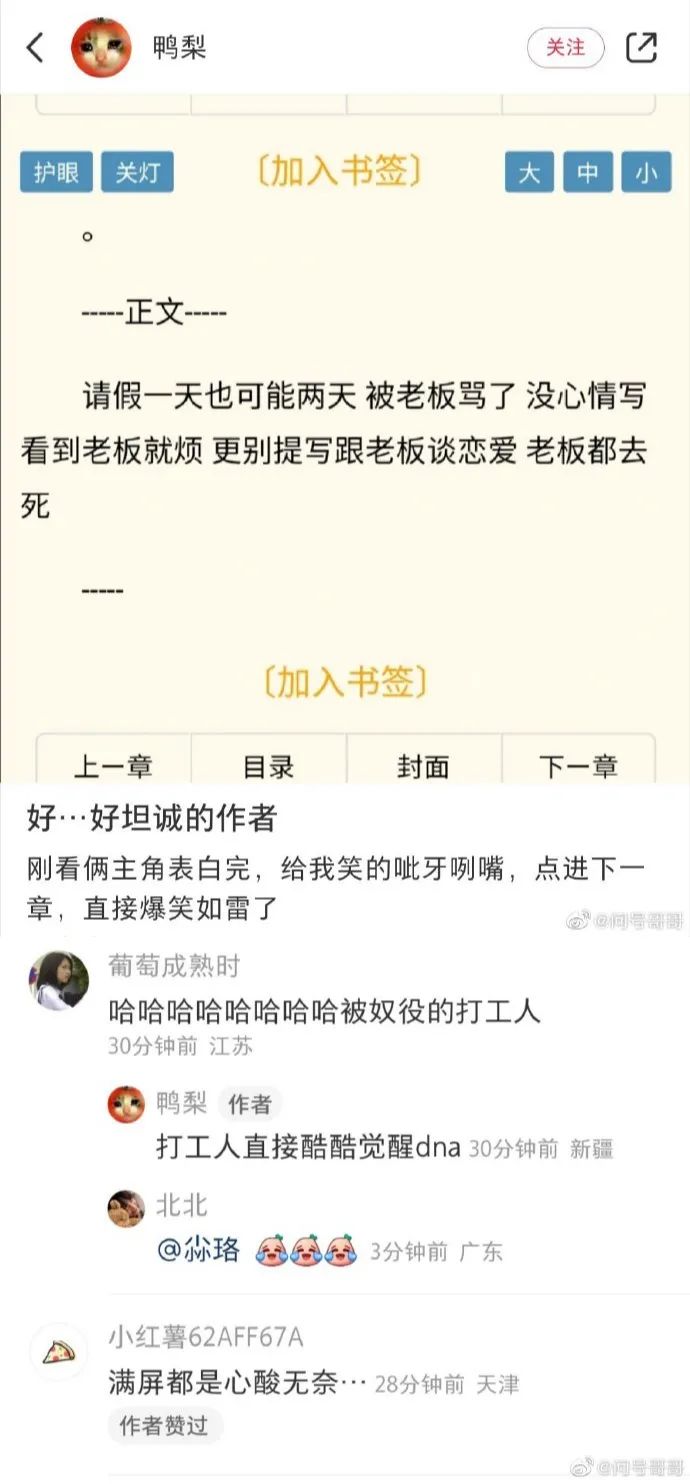The image size is (690, 1484).
Task: Follow the author with 关注 button
Action: tap(567, 47)
